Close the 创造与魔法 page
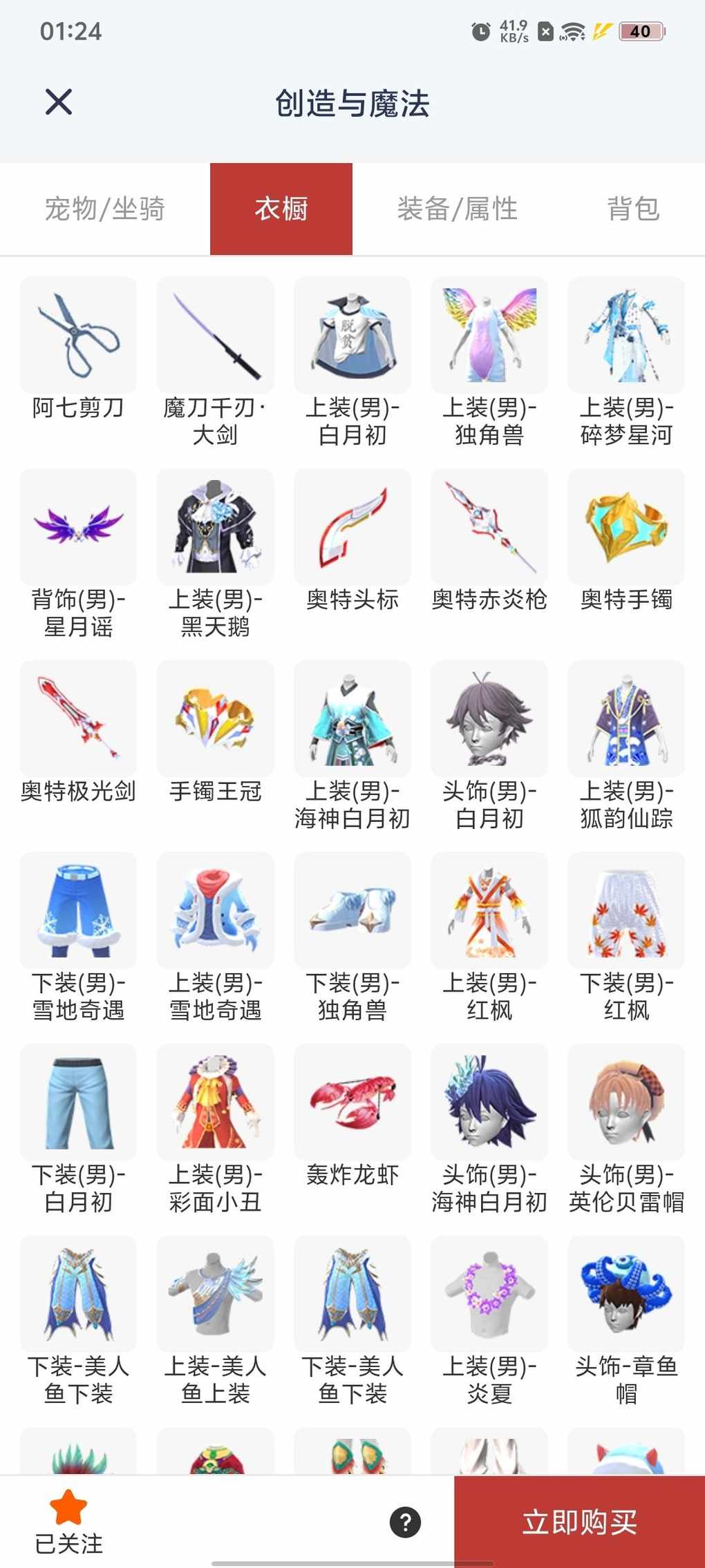Screen dimensions: 705x1568 (x=59, y=102)
